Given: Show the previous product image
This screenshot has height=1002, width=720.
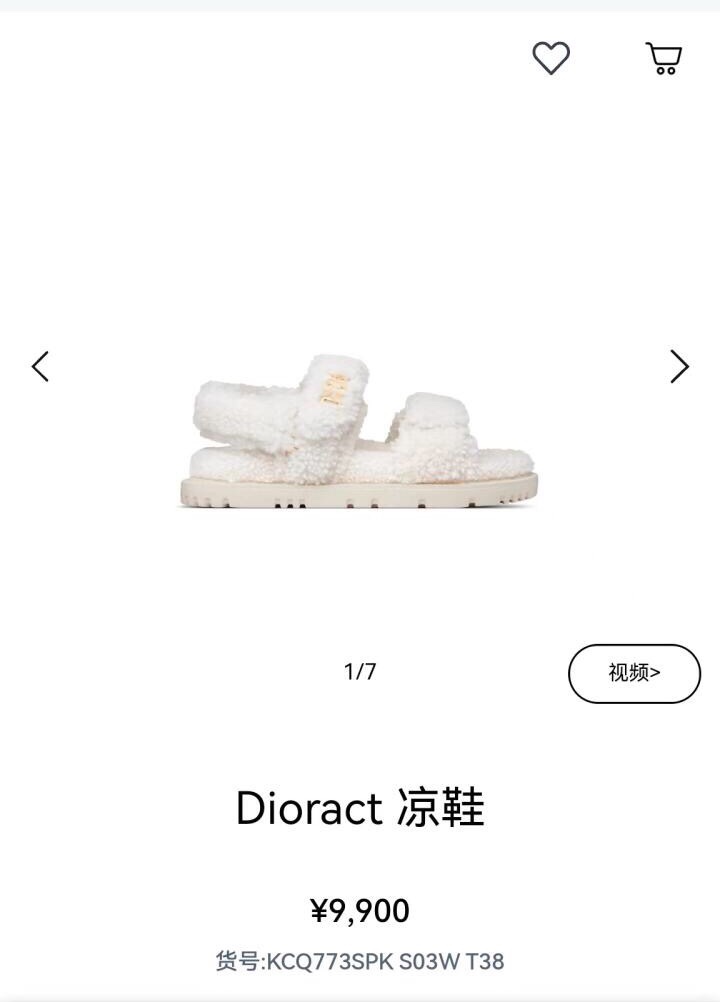Looking at the screenshot, I should pos(40,367).
